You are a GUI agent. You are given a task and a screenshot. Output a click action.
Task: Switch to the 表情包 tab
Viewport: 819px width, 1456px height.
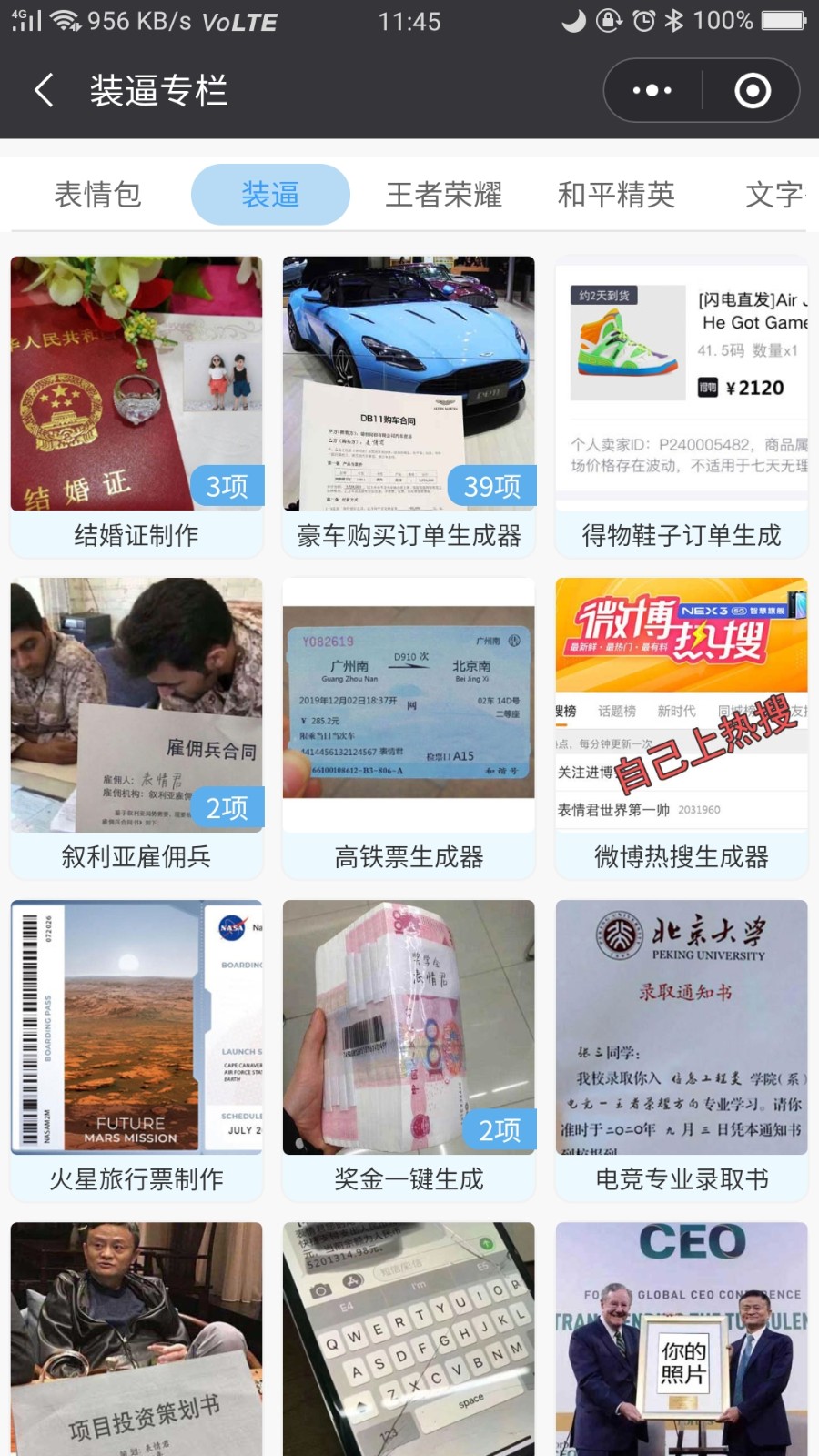click(x=97, y=195)
